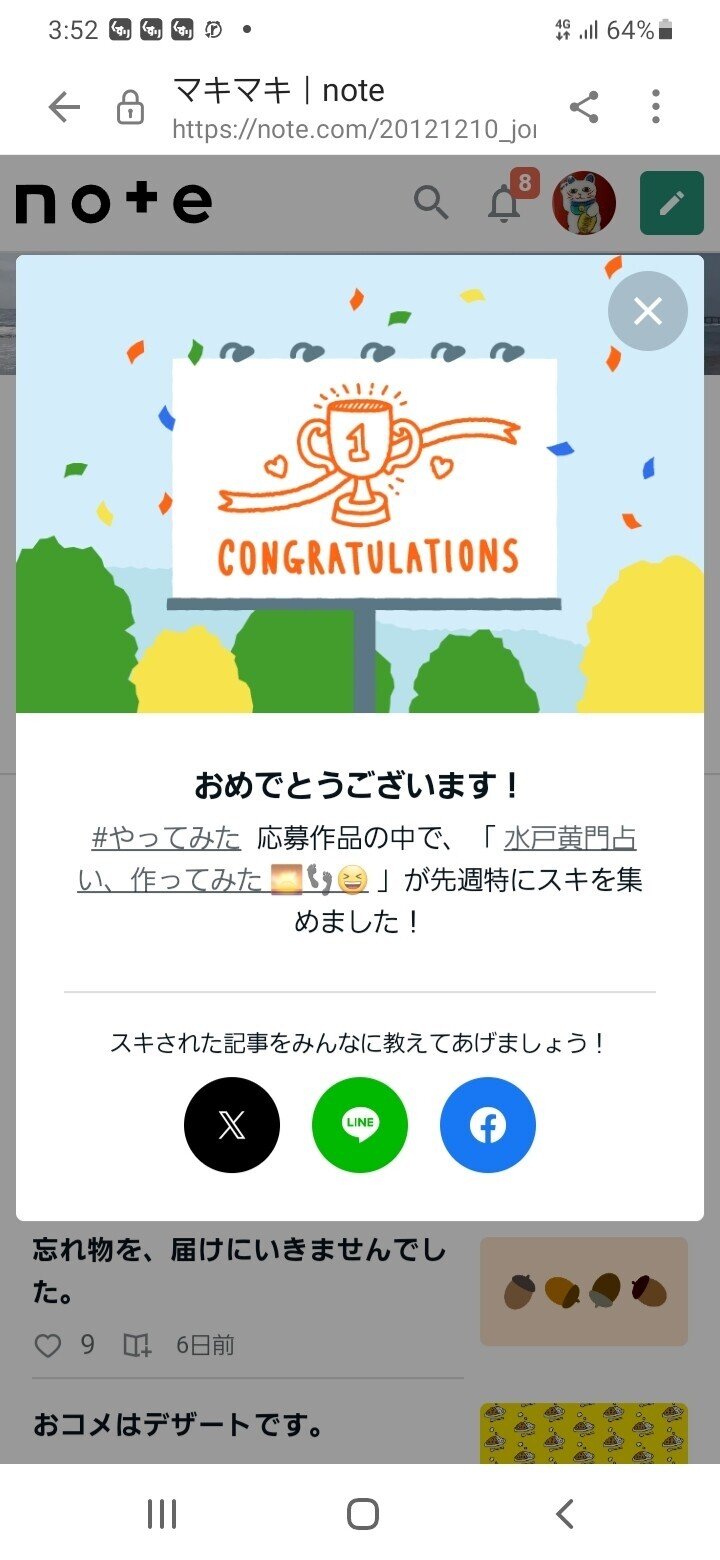Open note's post editor with the pencil icon
Viewport: 720px width, 1560px height.
pos(670,201)
